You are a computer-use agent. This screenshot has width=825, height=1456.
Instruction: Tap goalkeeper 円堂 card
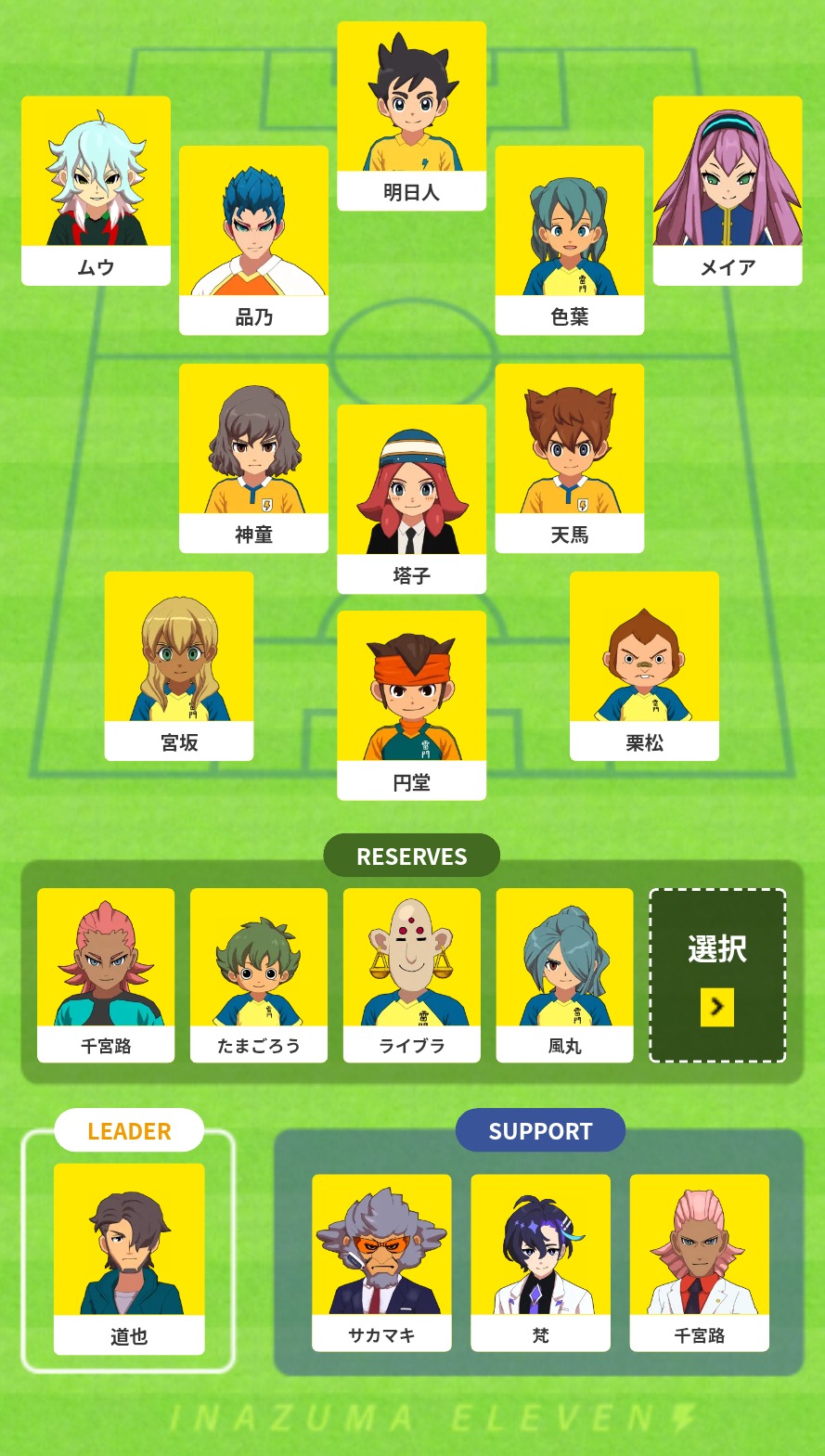411,705
